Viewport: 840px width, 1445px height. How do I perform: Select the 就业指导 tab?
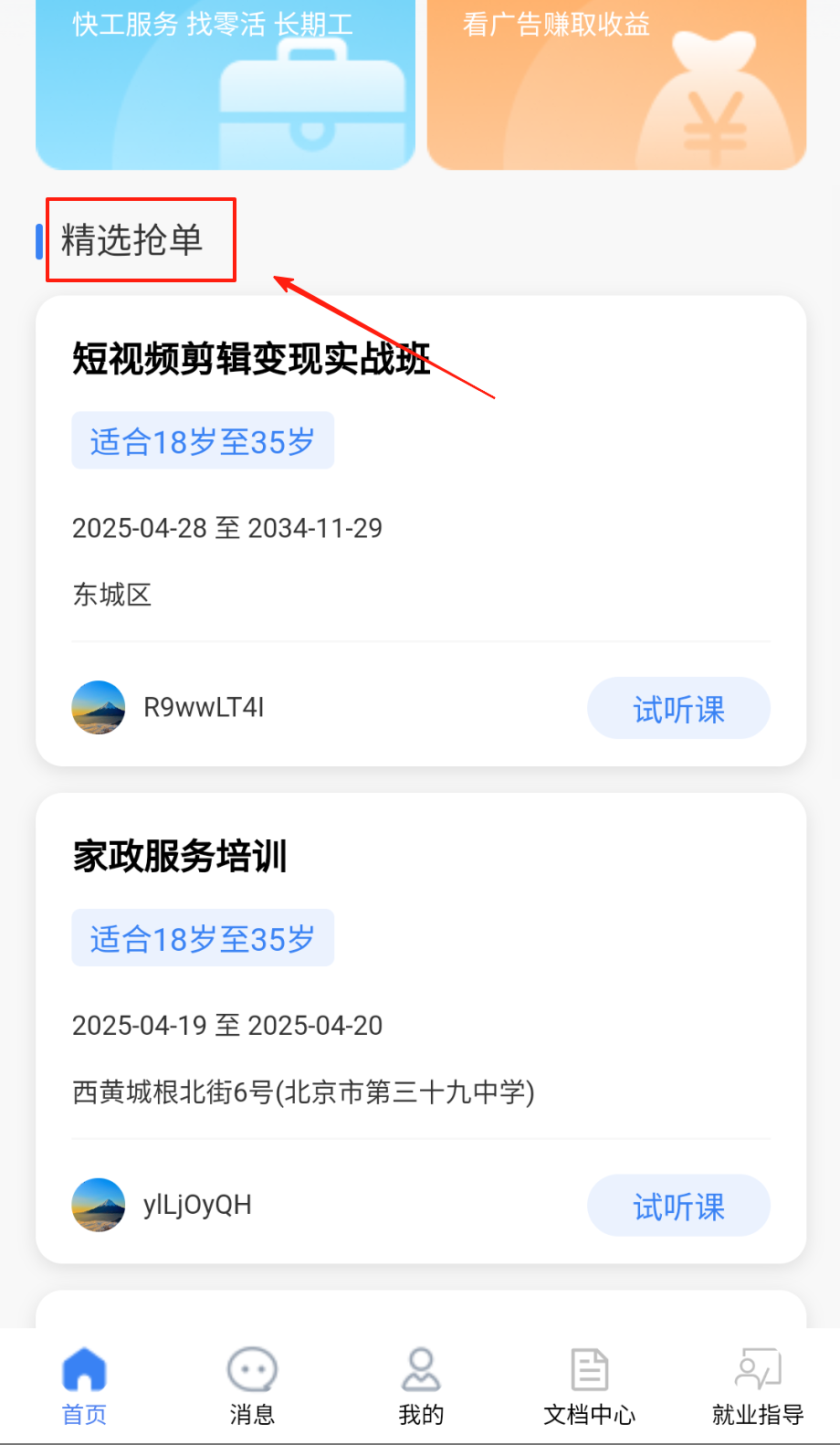click(x=758, y=1385)
